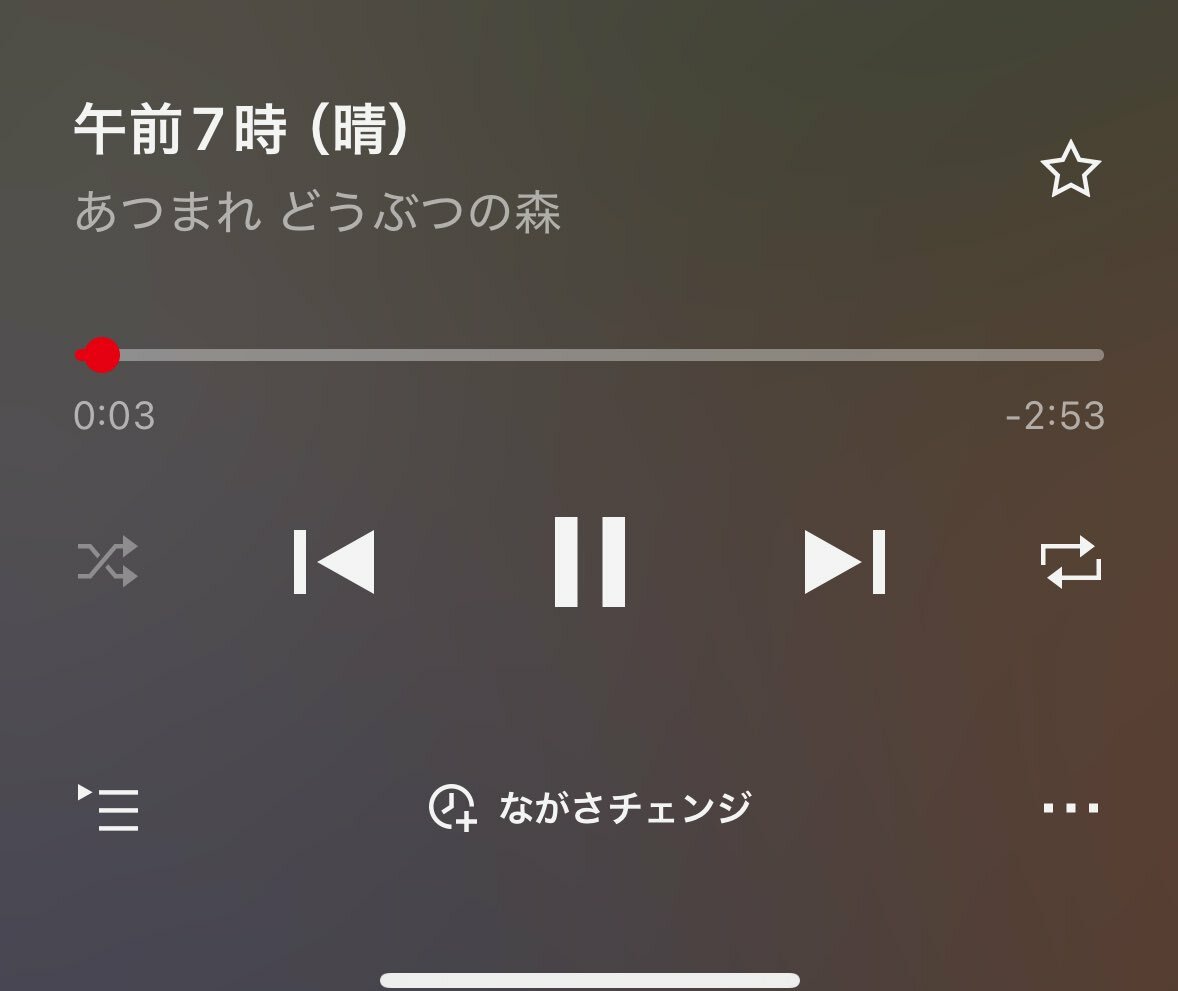
Task: Toggle shuffle playback
Action: click(x=107, y=562)
